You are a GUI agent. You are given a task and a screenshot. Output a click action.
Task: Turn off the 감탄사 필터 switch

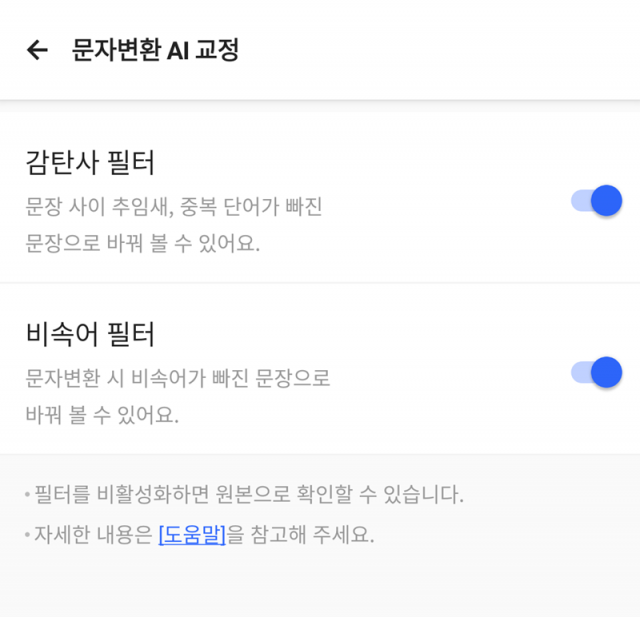(x=597, y=201)
